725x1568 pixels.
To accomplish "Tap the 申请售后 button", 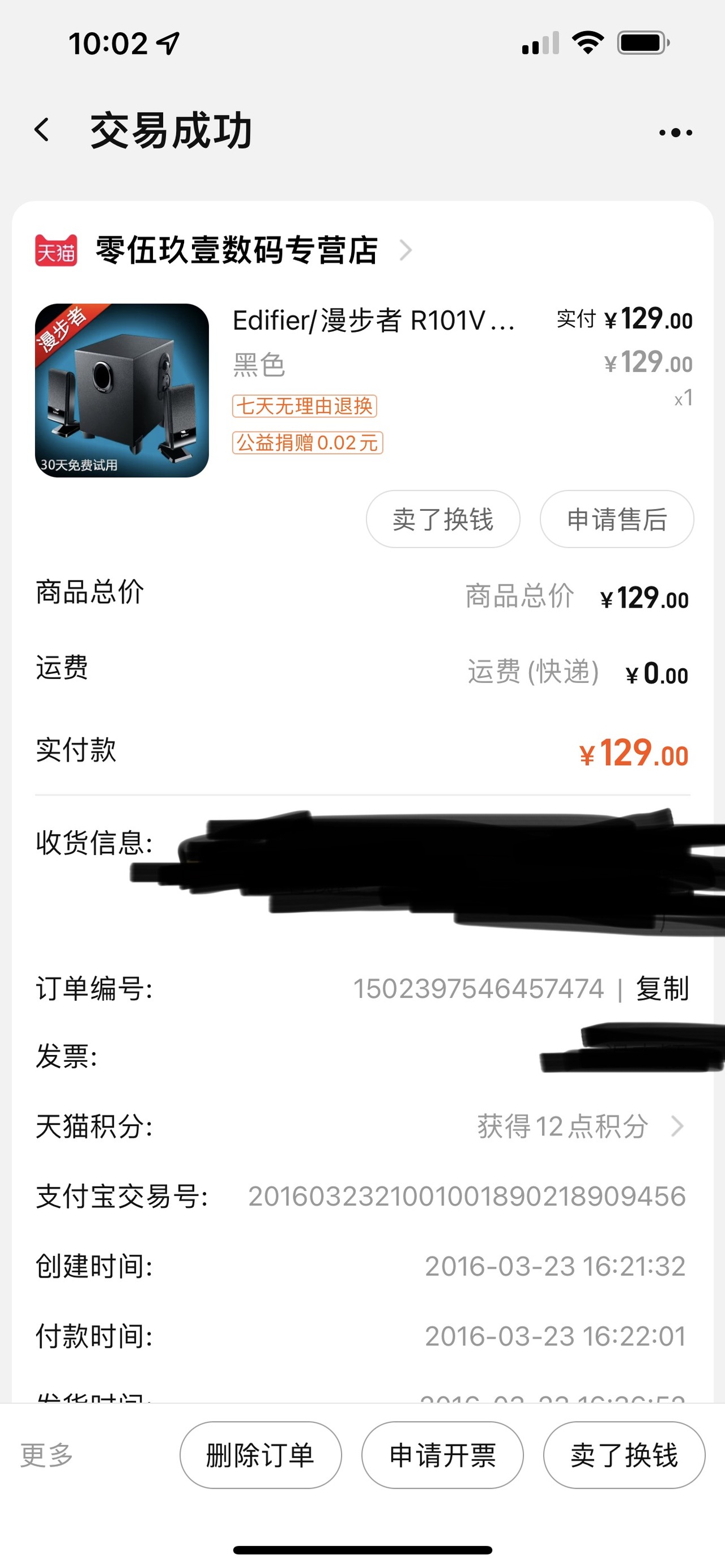I will (616, 519).
